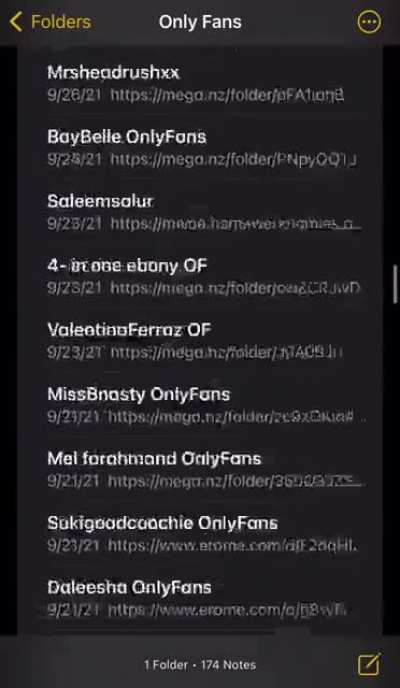This screenshot has width=400, height=688.
Task: Open the Mel farahmand OnlyFans note
Action: [x=200, y=469]
